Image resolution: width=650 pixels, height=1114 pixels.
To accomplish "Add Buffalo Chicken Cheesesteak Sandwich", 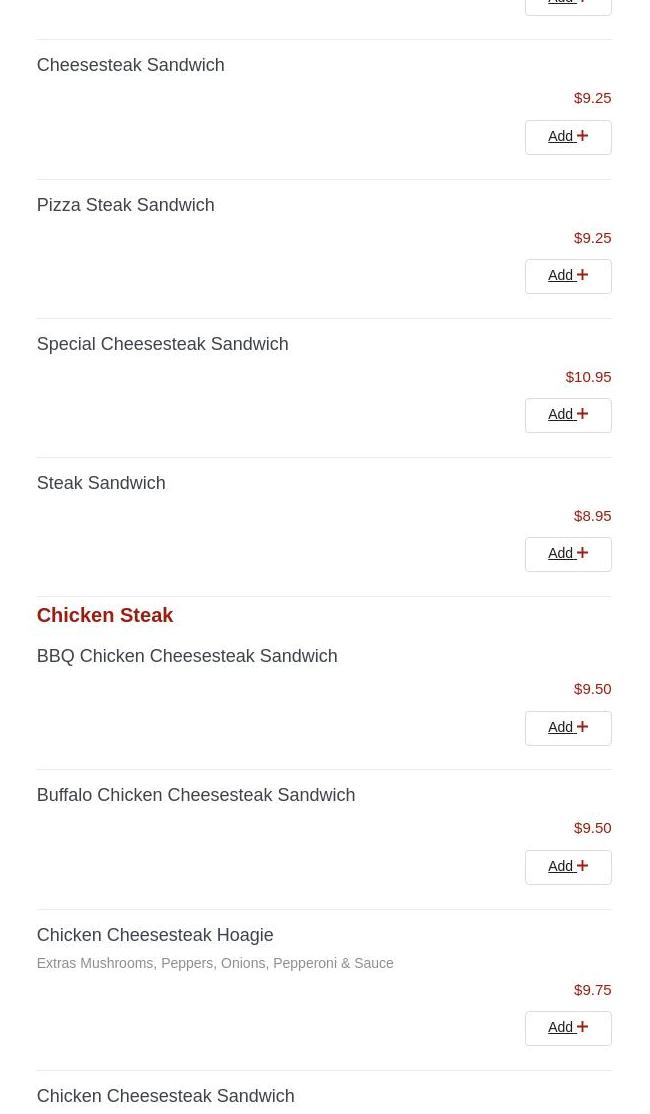I will click(x=568, y=867).
